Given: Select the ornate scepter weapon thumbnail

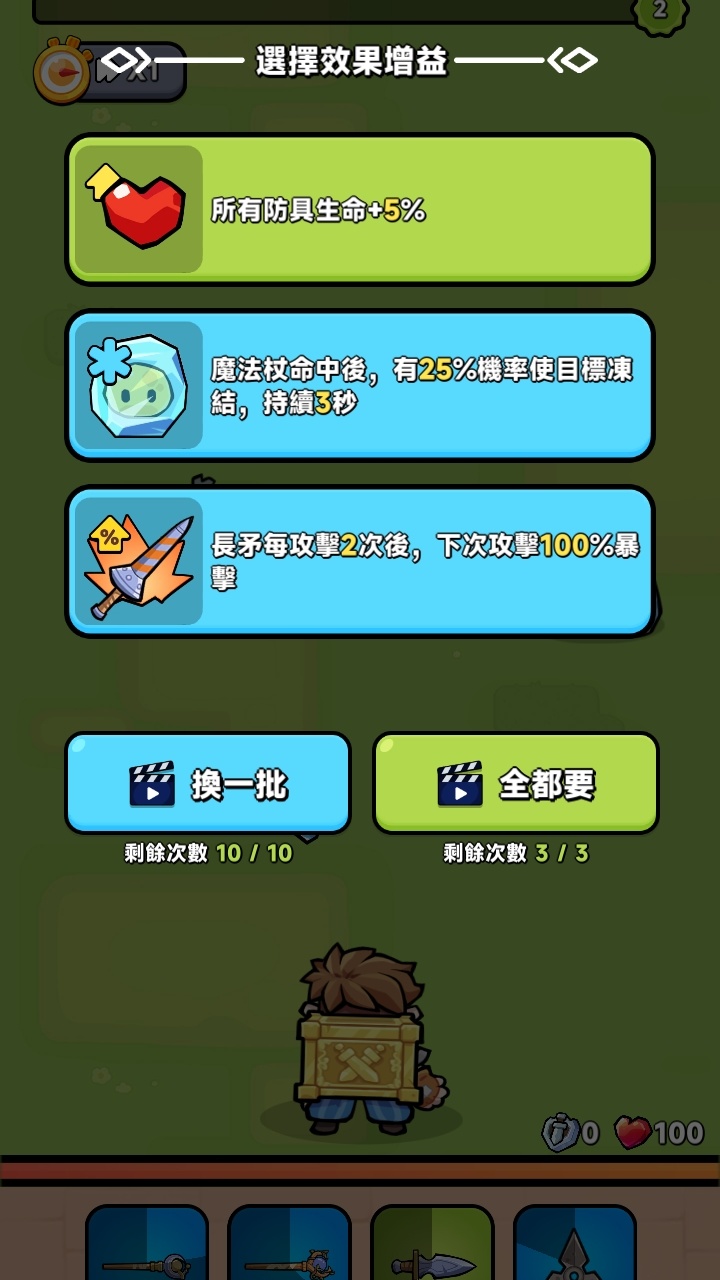Looking at the screenshot, I should coord(287,1245).
